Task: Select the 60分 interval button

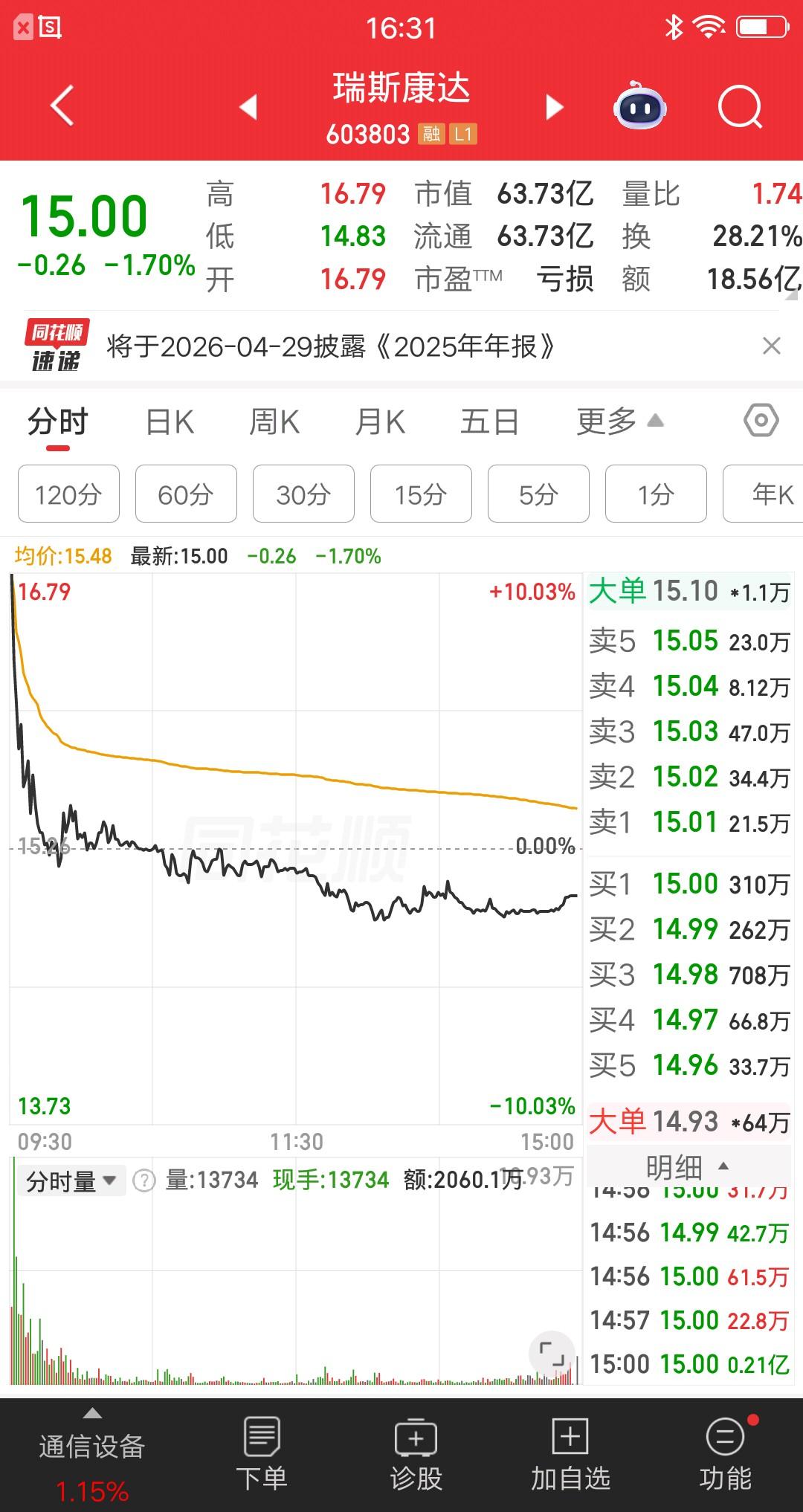Action: (x=185, y=494)
